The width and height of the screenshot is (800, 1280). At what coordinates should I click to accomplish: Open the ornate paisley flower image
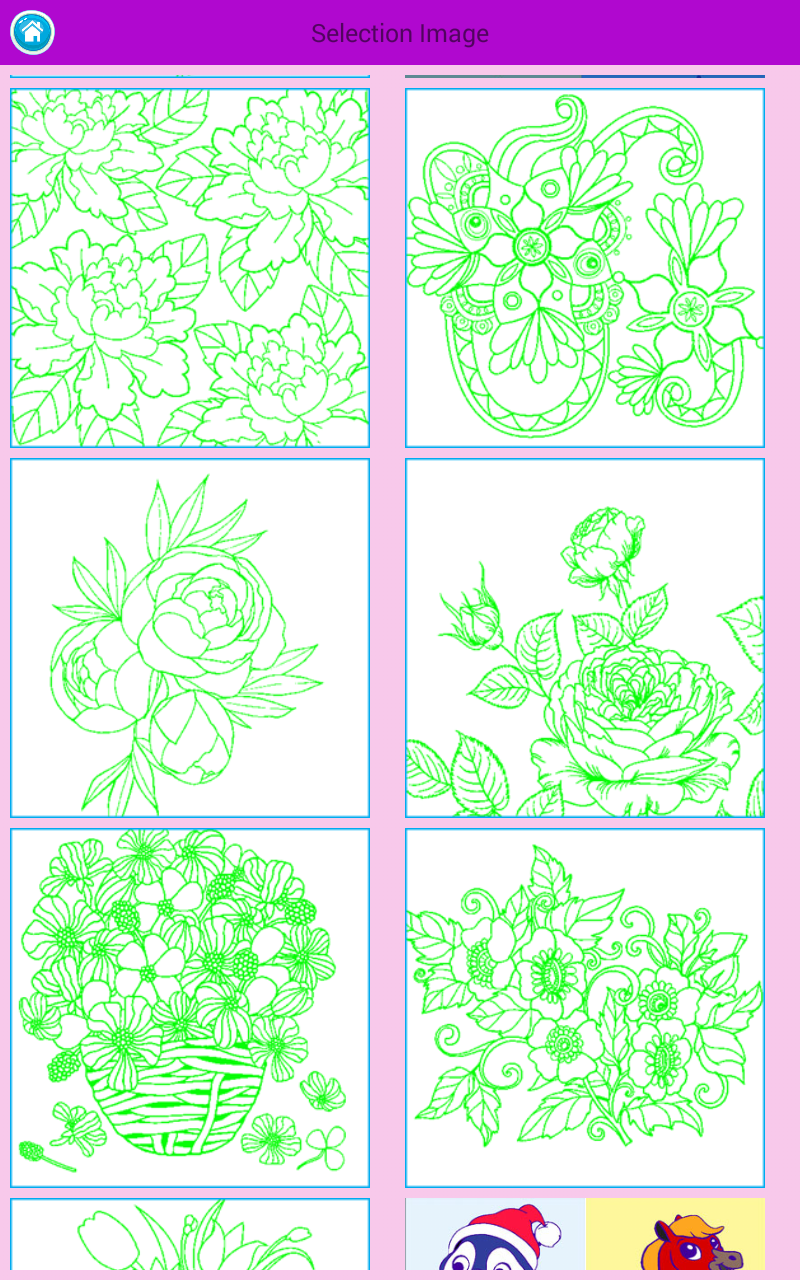585,267
